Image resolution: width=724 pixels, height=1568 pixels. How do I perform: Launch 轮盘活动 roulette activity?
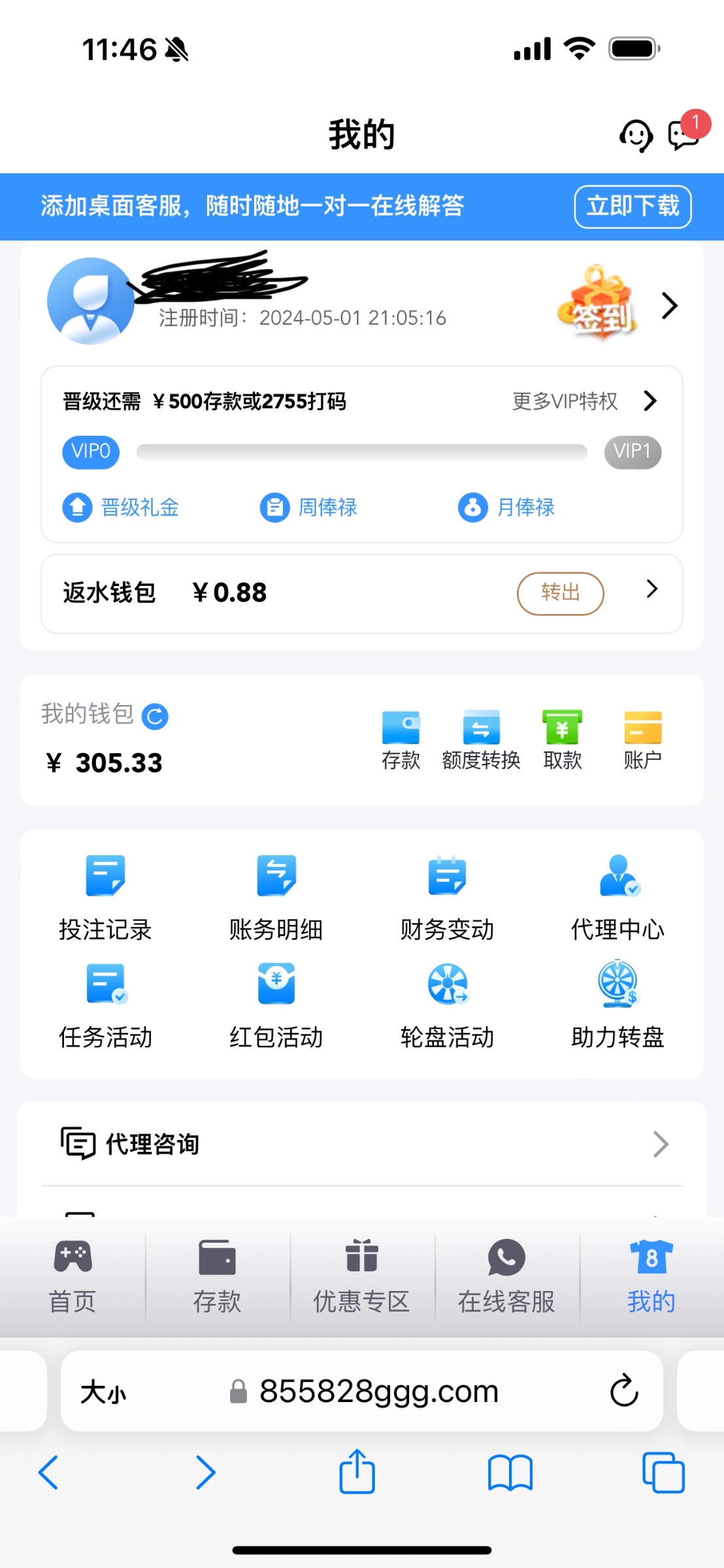click(448, 1005)
